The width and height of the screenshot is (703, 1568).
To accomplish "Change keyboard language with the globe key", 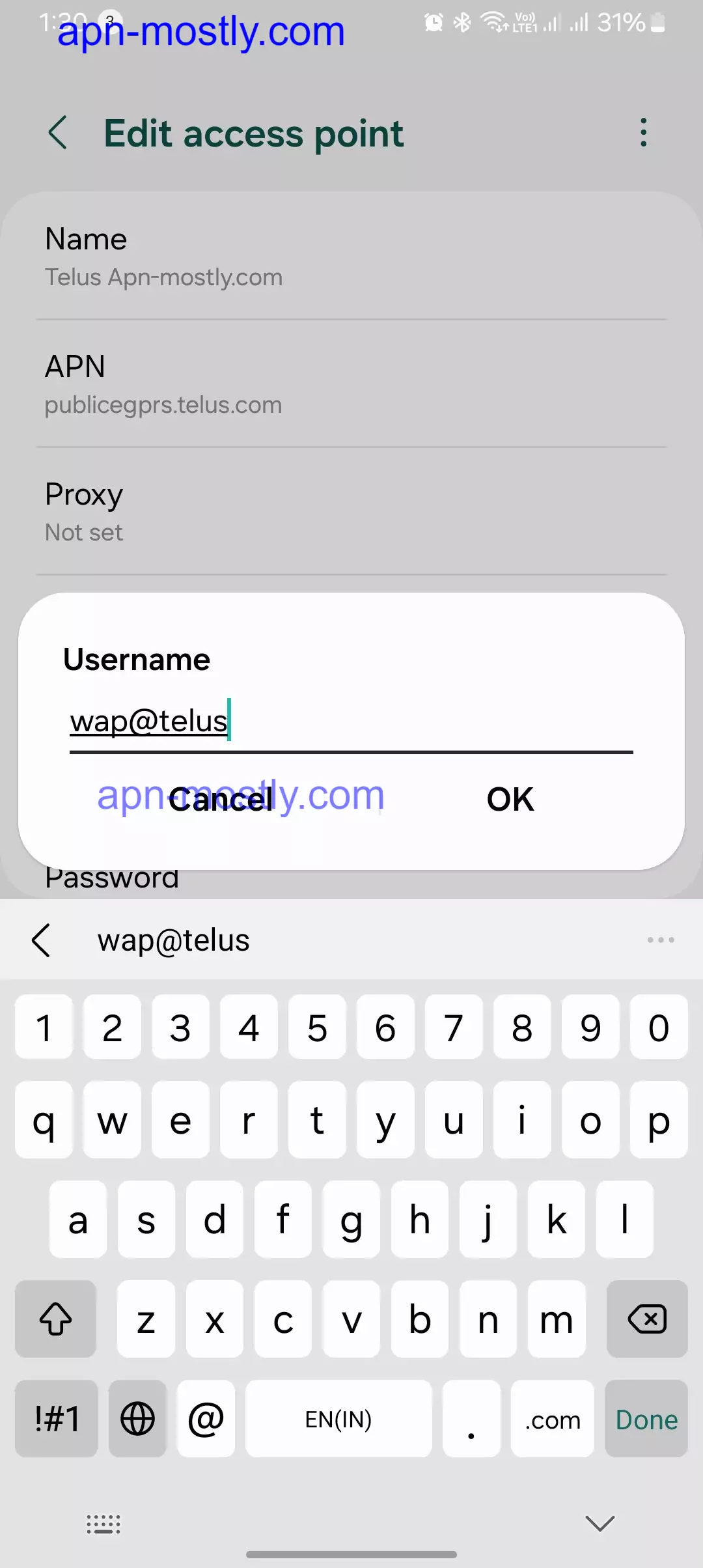I will [x=137, y=1420].
